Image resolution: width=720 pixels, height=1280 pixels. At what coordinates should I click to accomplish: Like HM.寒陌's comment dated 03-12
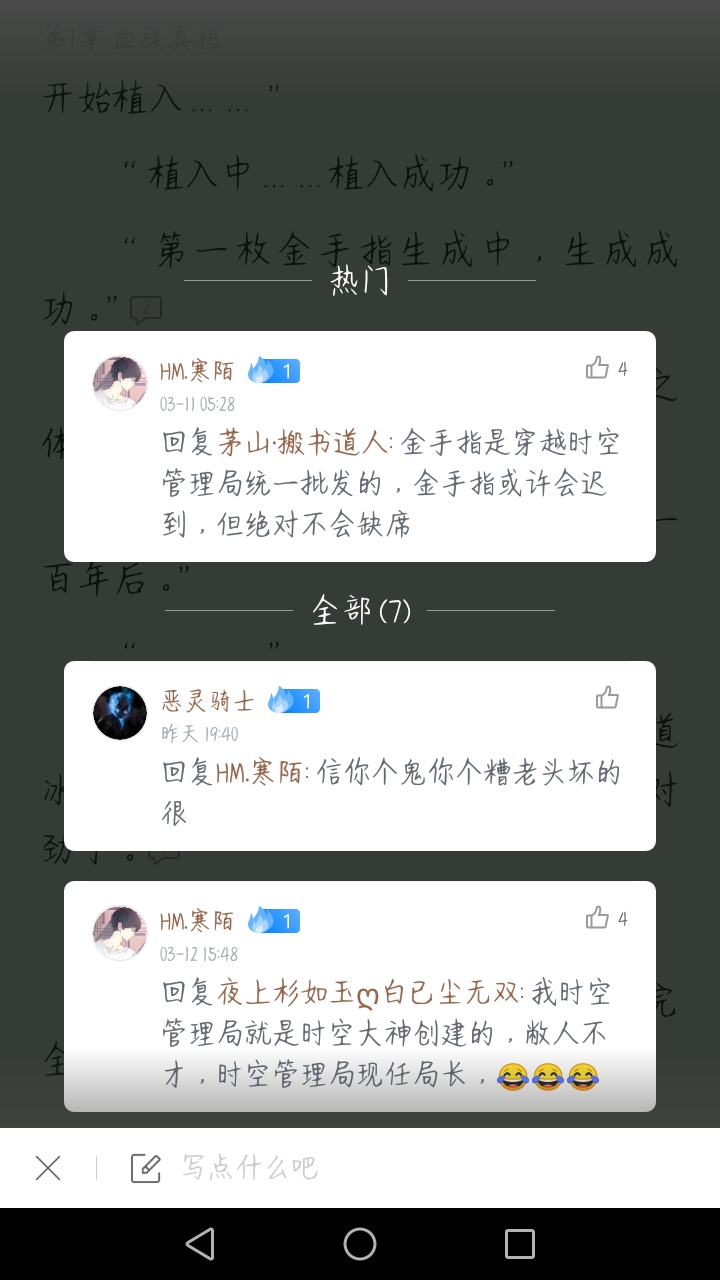point(598,918)
